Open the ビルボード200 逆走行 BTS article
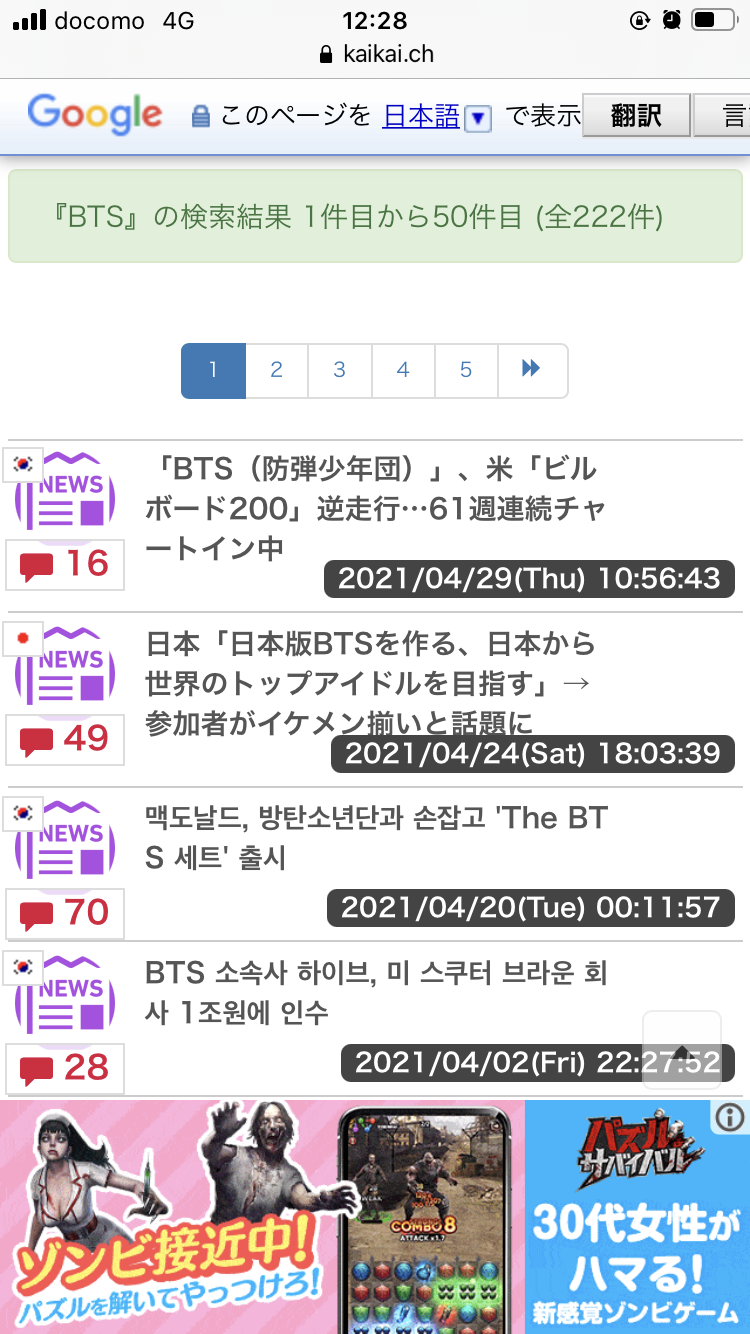Image resolution: width=750 pixels, height=1334 pixels. 375,508
